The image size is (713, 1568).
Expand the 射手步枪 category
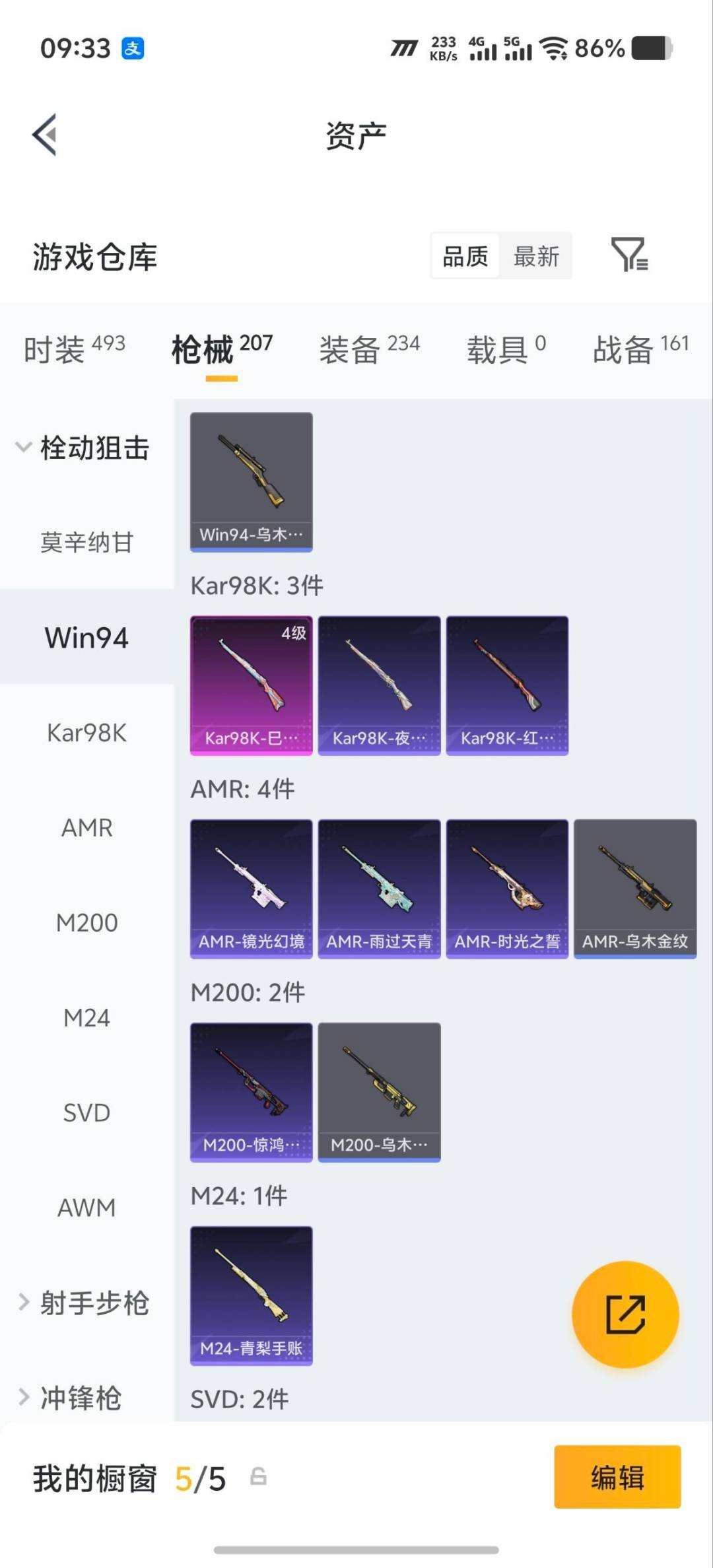(84, 1303)
